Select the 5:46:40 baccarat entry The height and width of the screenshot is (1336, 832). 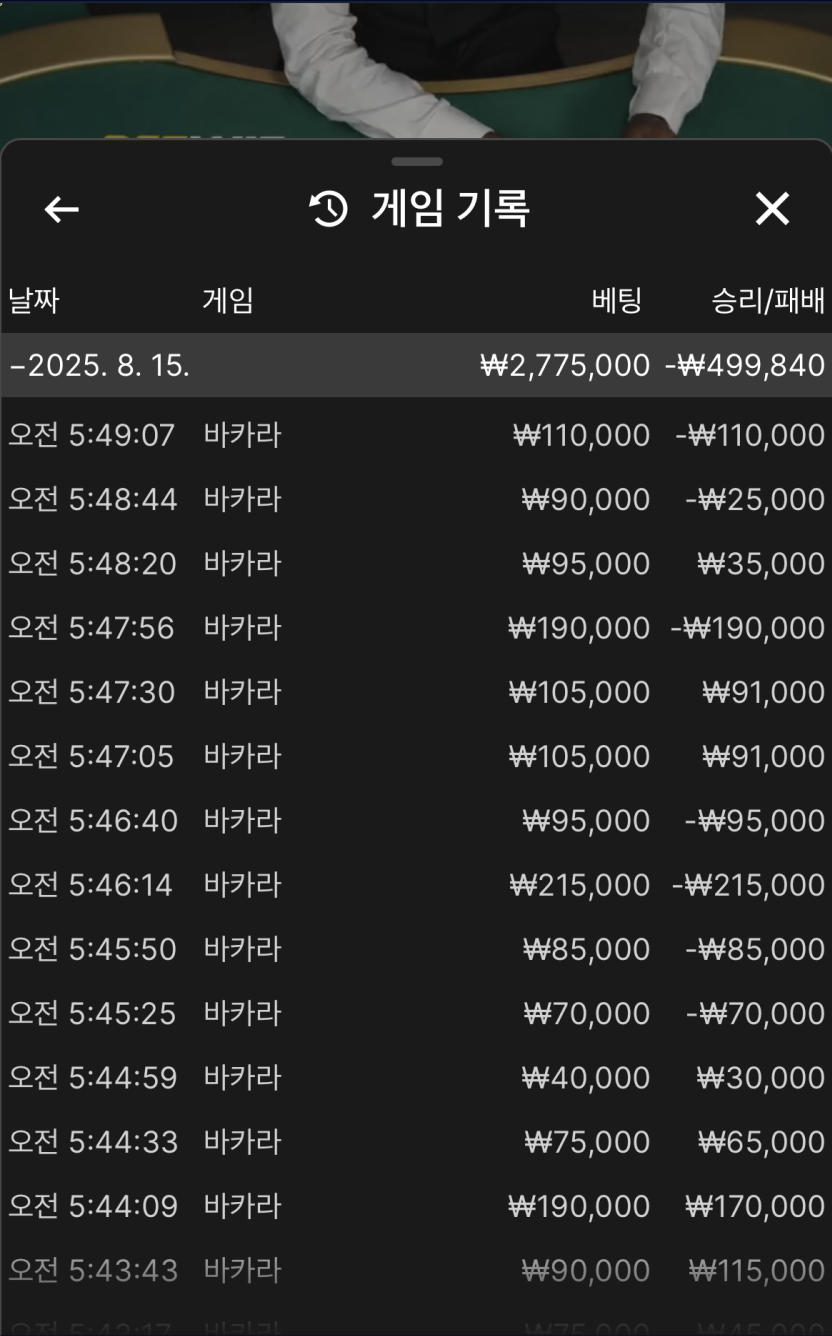(x=416, y=820)
